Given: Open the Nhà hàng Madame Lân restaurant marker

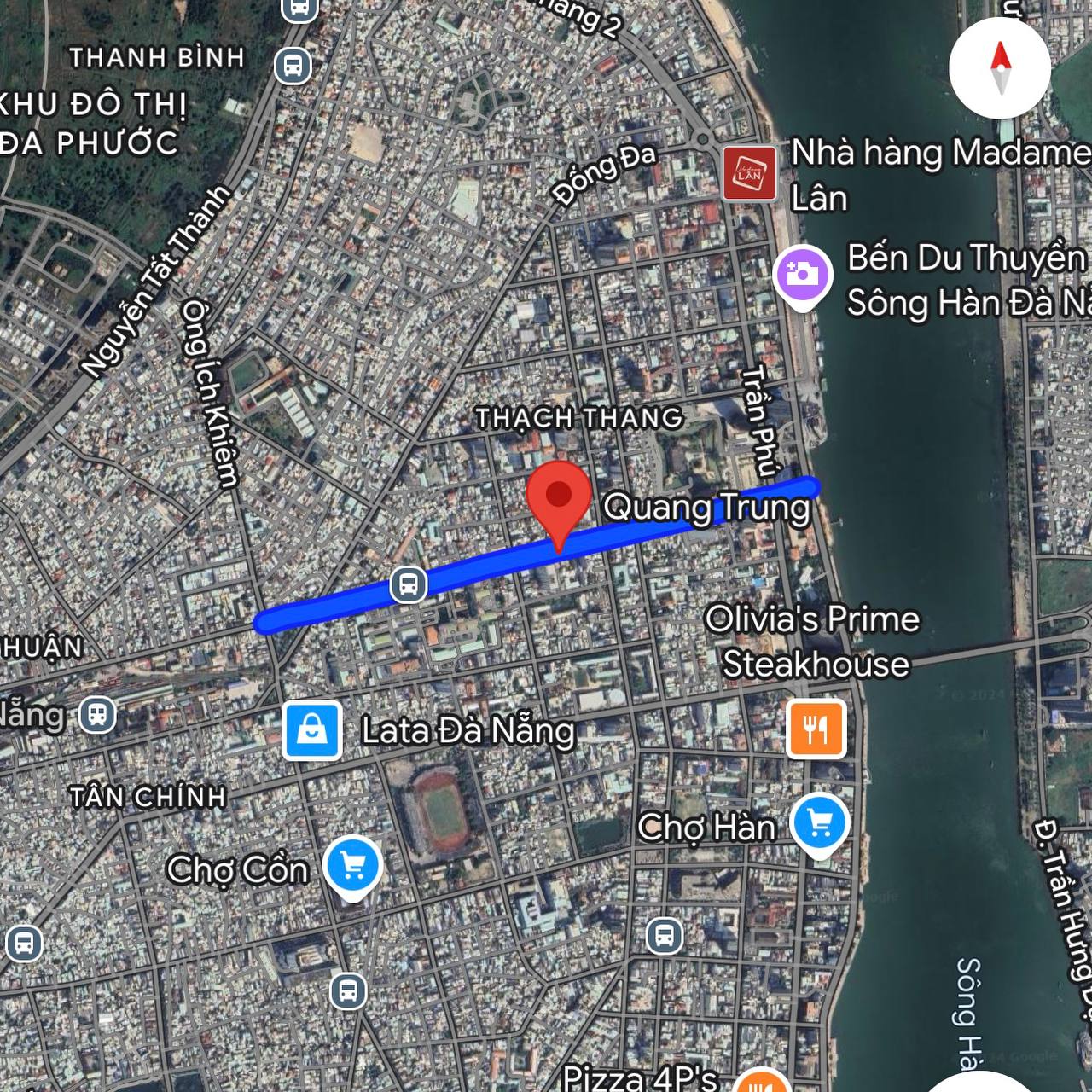Looking at the screenshot, I should point(750,173).
